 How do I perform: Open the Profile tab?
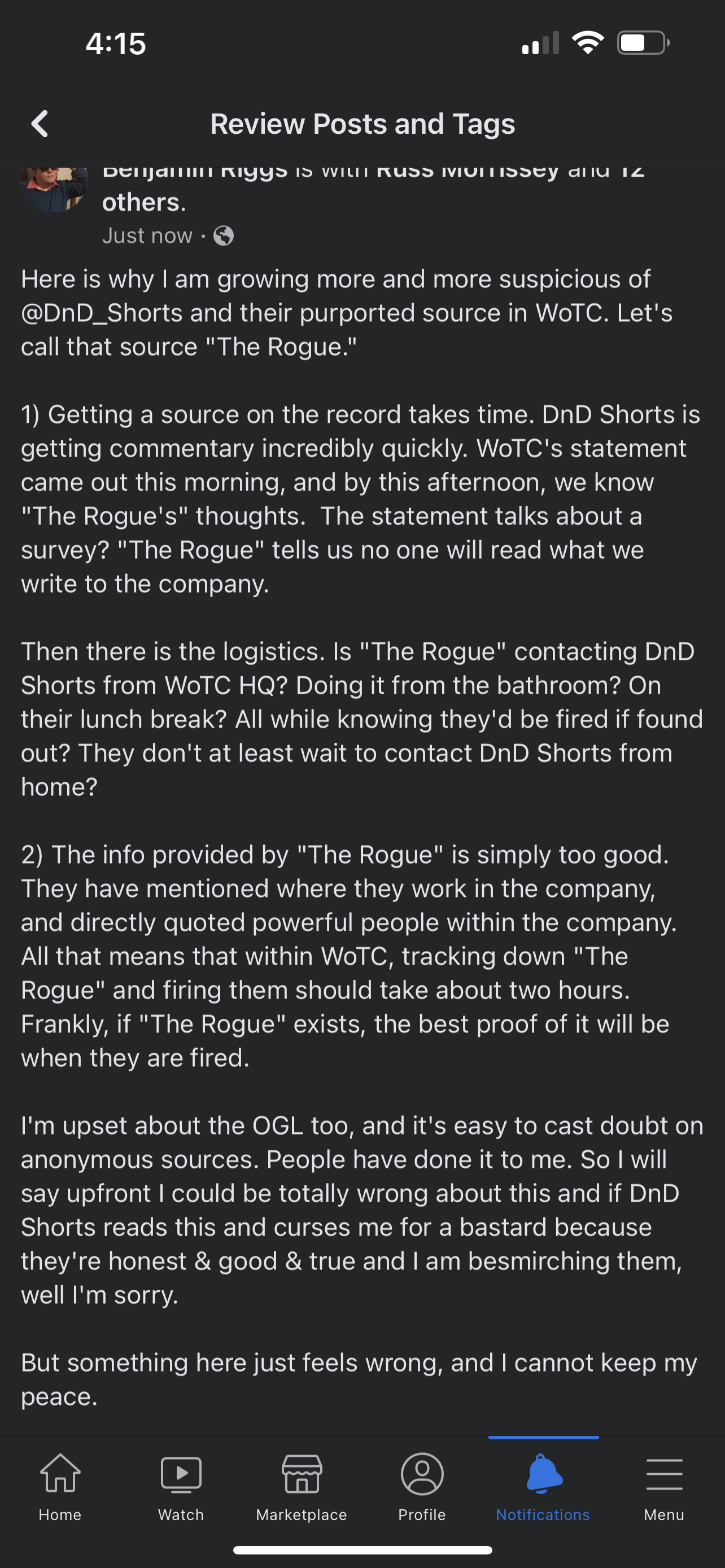click(x=422, y=1486)
